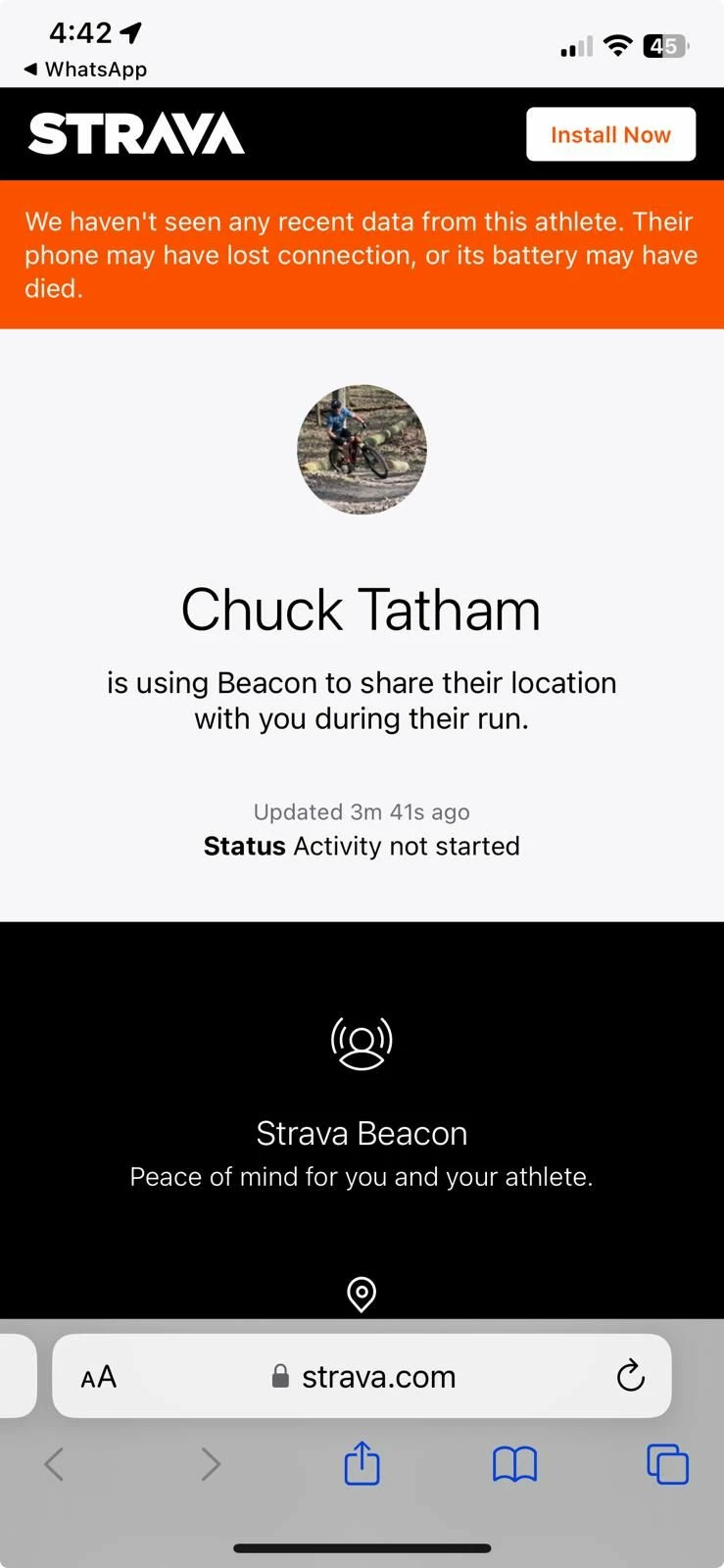The image size is (724, 1568).
Task: Open Safari bookmarks
Action: click(514, 1465)
